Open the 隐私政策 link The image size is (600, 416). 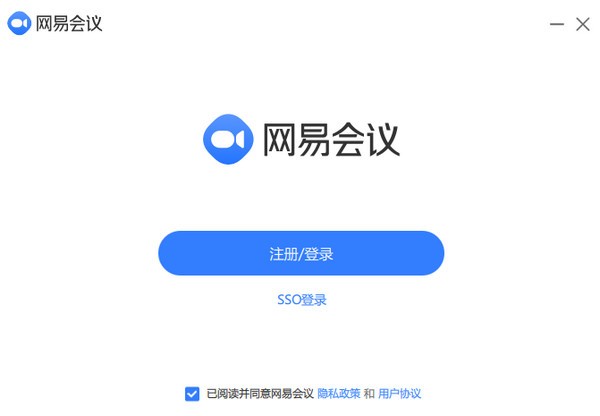click(x=338, y=394)
